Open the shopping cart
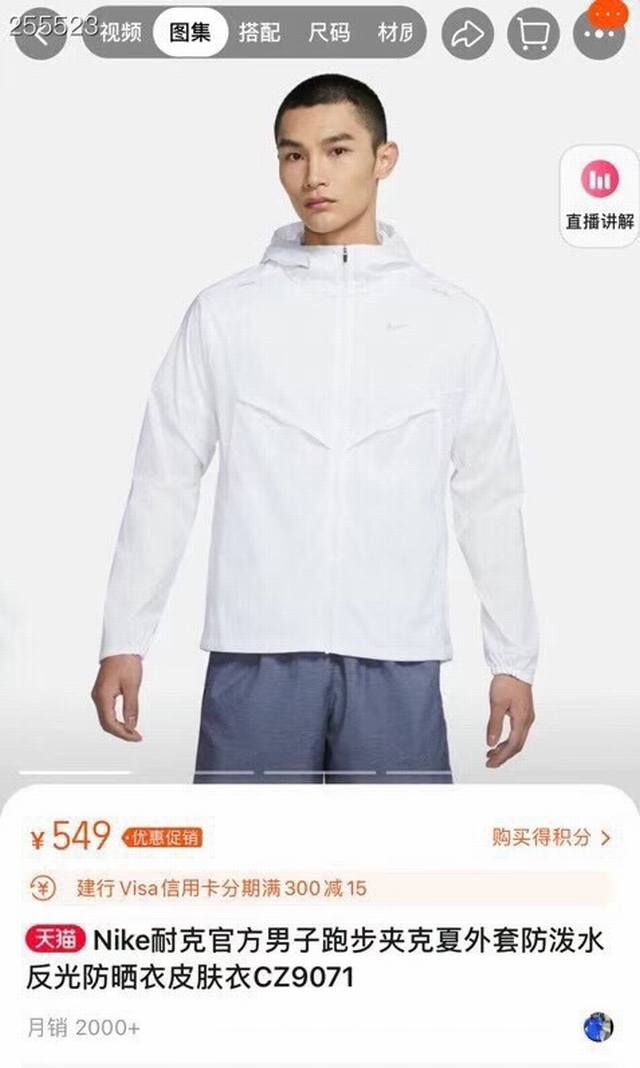The image size is (640, 1068). [x=532, y=33]
